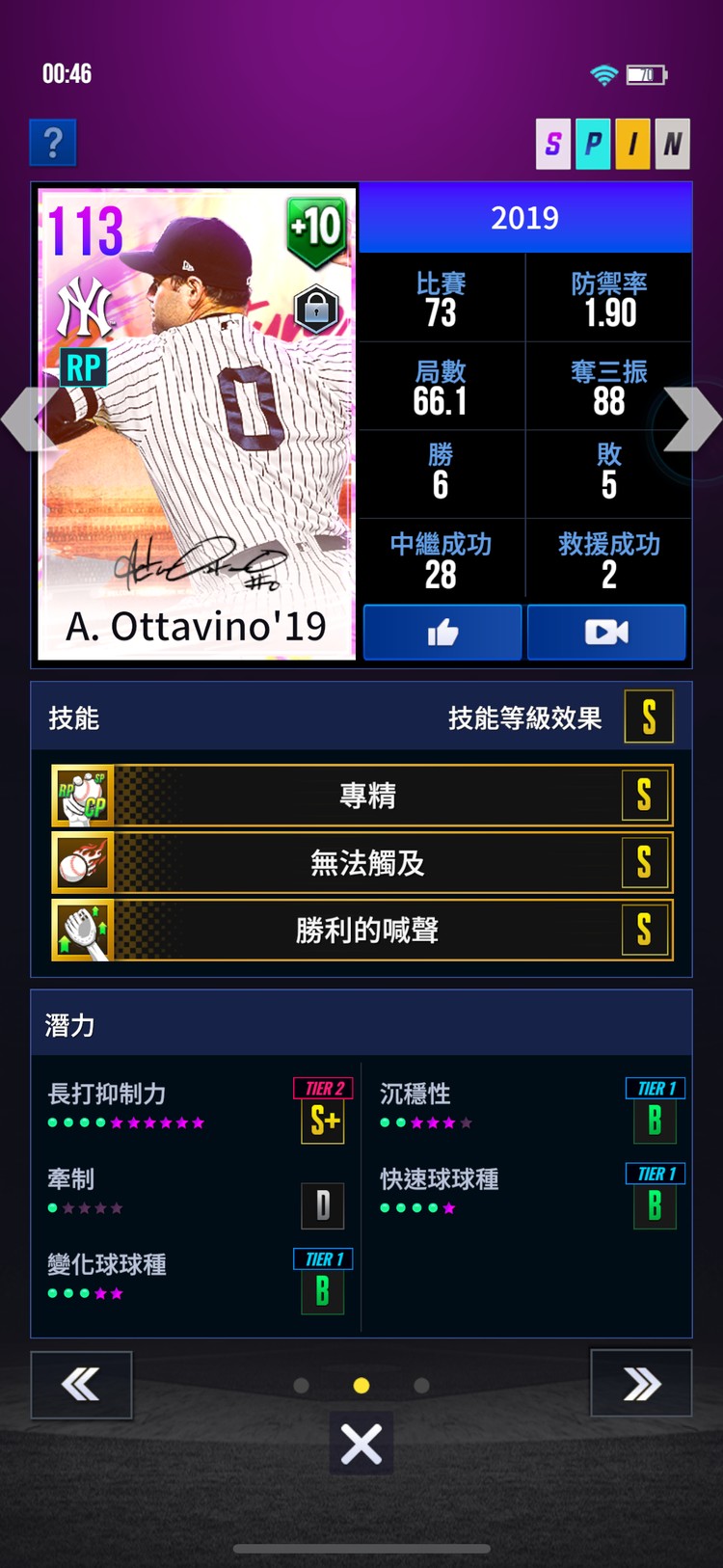The image size is (723, 1568).
Task: Go to the next player card
Action: (x=692, y=419)
